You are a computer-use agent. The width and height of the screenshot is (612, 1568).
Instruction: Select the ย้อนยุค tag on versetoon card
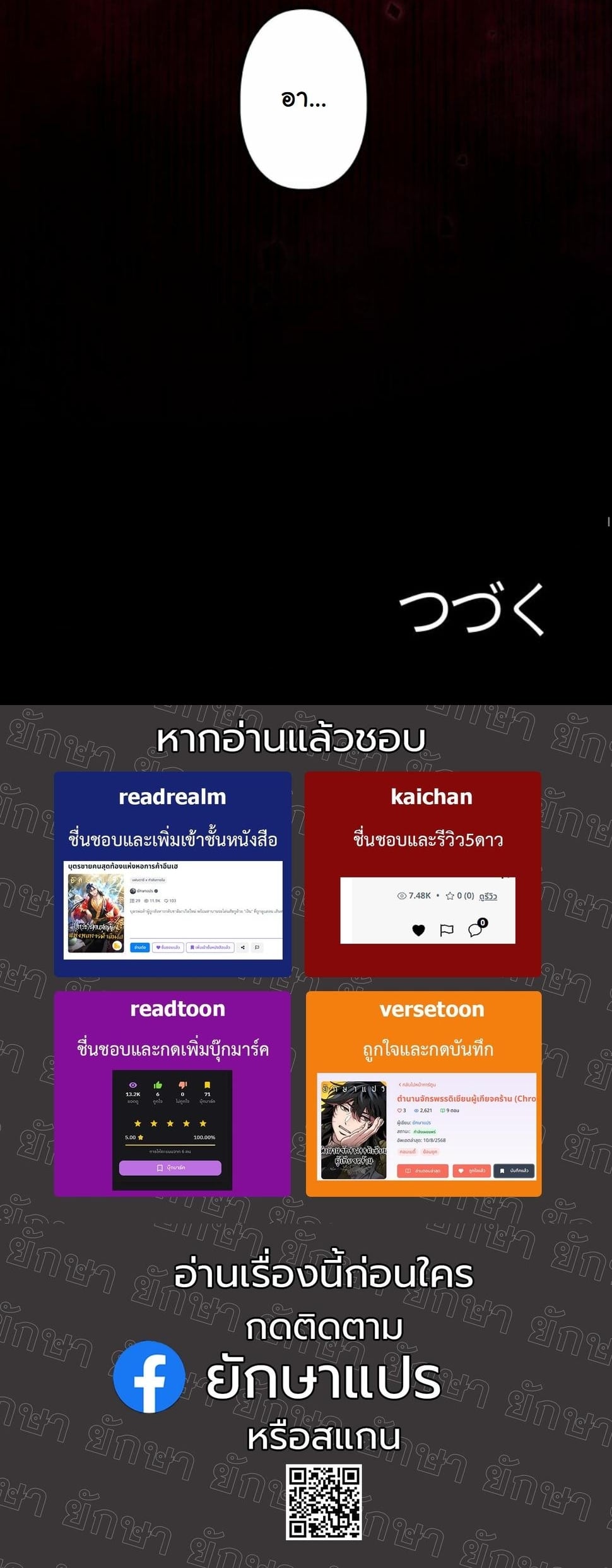coord(430,1151)
